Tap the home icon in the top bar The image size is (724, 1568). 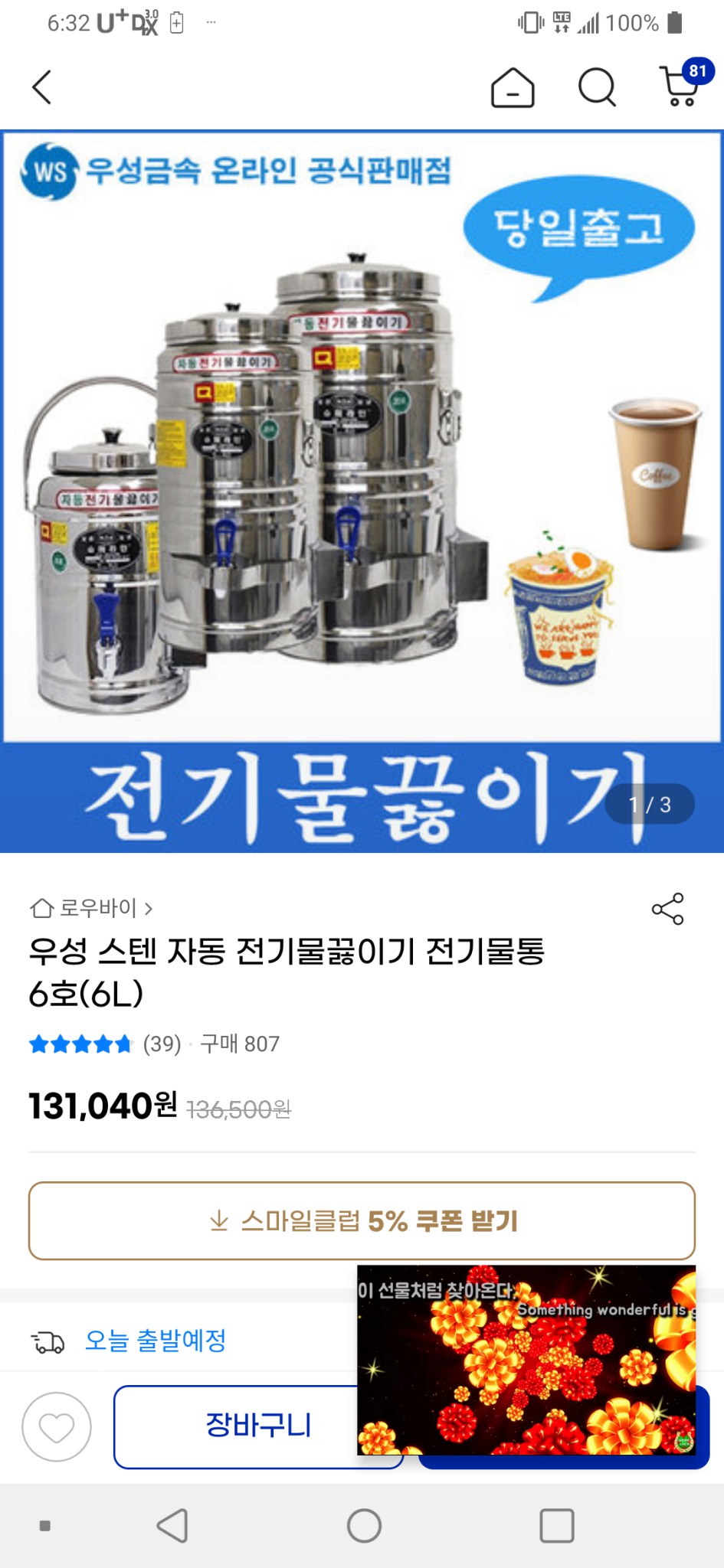[512, 87]
